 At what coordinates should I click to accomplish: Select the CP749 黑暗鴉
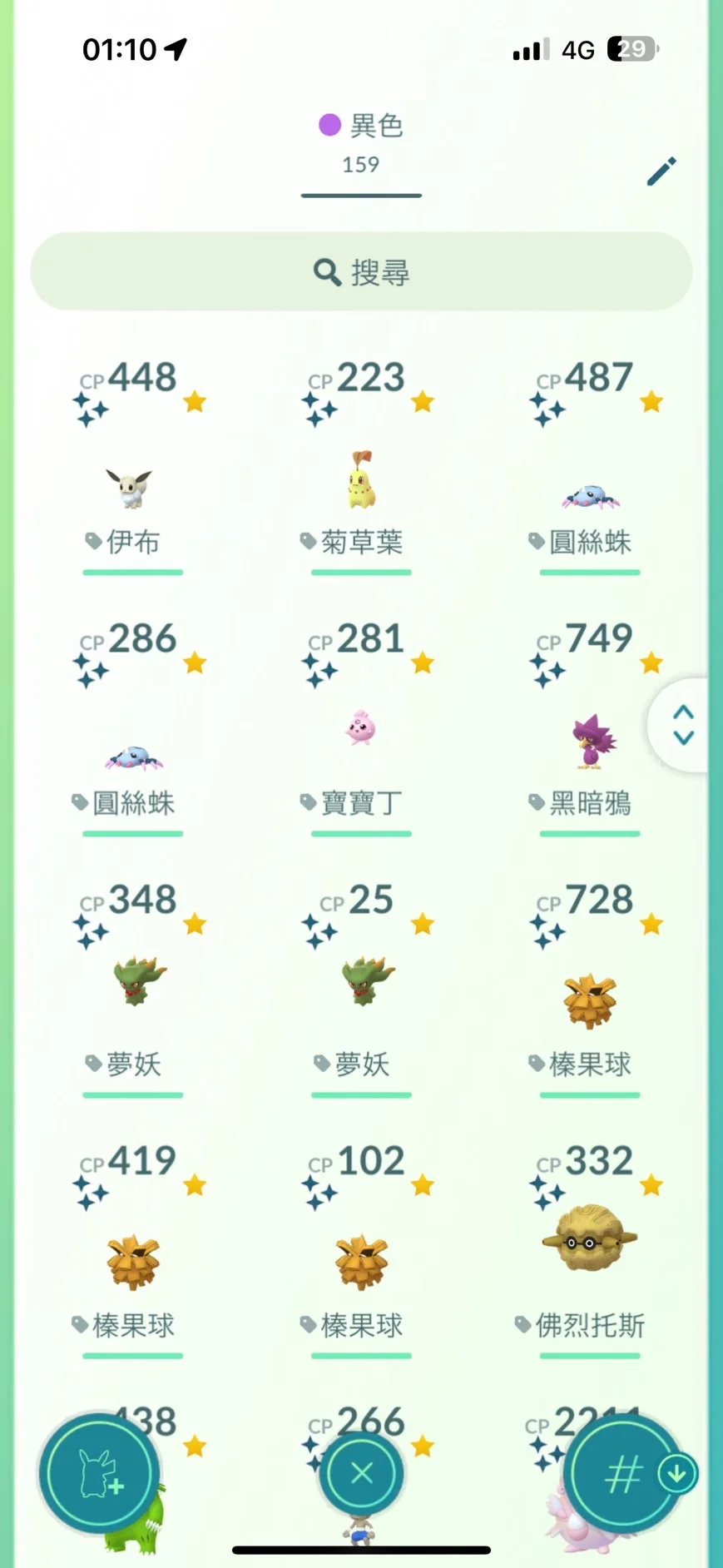coord(592,741)
